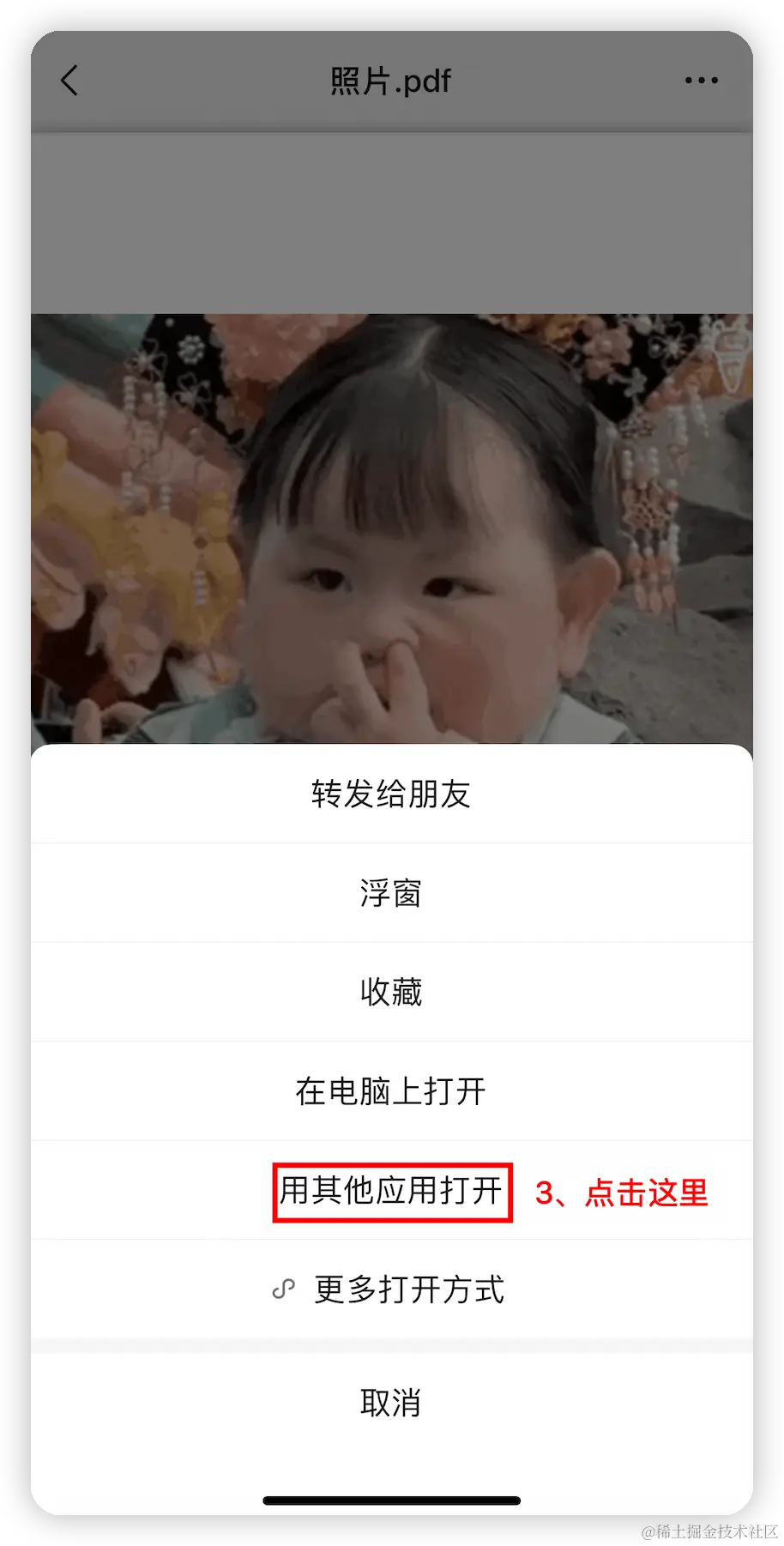The image size is (784, 1546).
Task: Dismiss the sheet with 取消
Action: pos(391,1404)
